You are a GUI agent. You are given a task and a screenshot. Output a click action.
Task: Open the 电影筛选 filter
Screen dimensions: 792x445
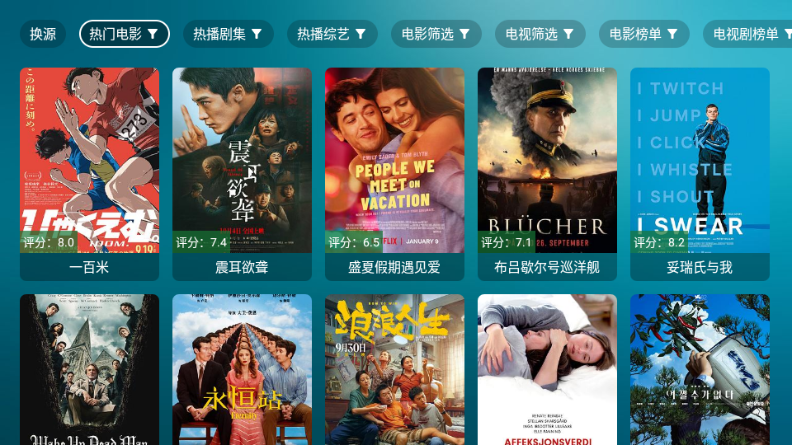pyautogui.click(x=436, y=34)
